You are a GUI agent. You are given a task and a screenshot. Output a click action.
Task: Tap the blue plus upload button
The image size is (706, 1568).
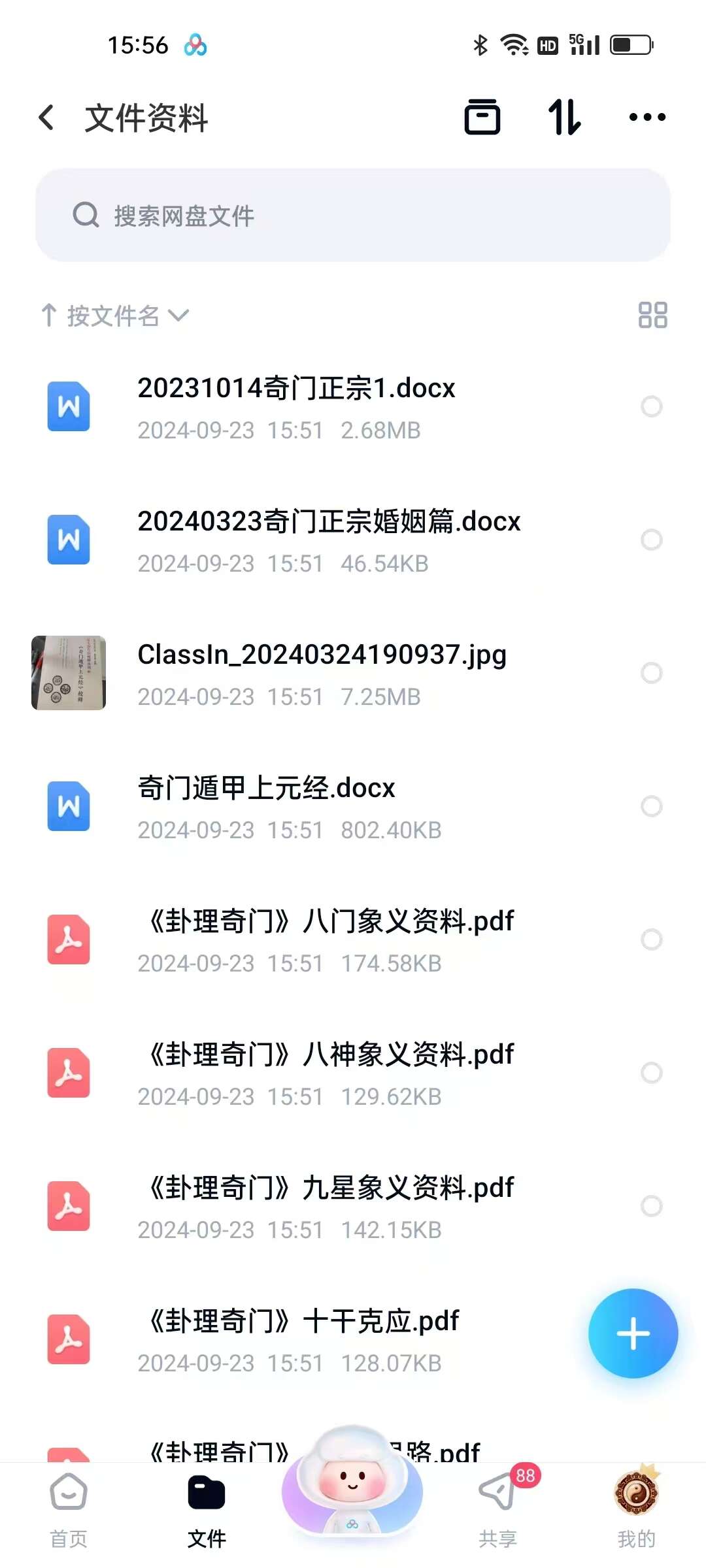pos(633,1333)
